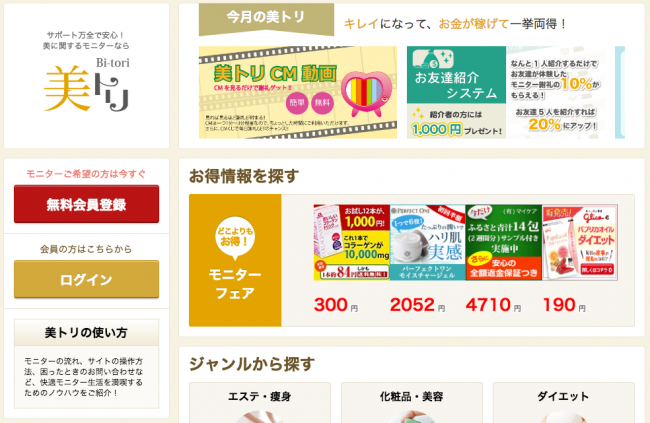Open the 300円 collagen product
The height and width of the screenshot is (423, 650).
click(x=349, y=243)
